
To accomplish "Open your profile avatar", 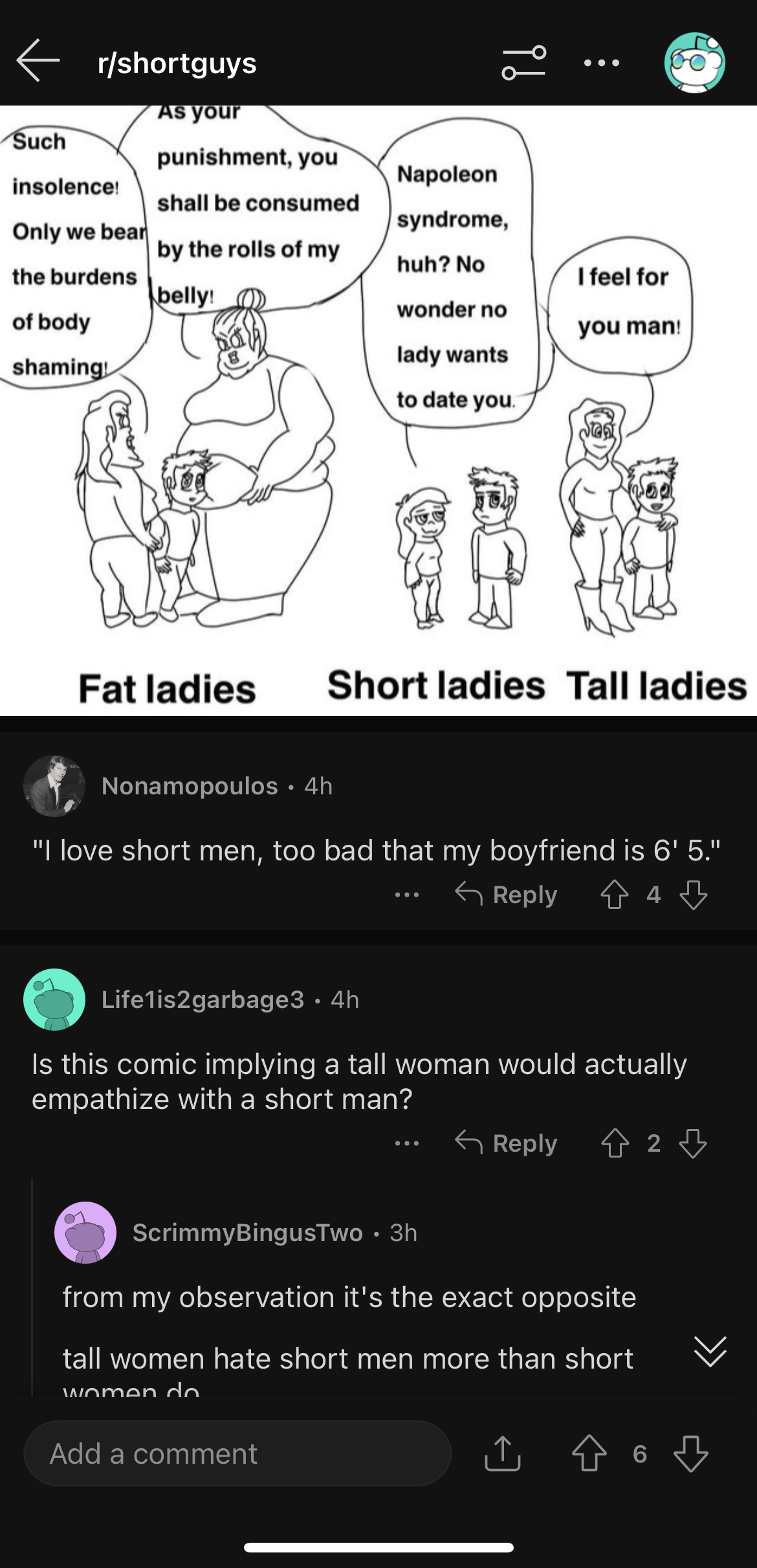I will (x=694, y=63).
